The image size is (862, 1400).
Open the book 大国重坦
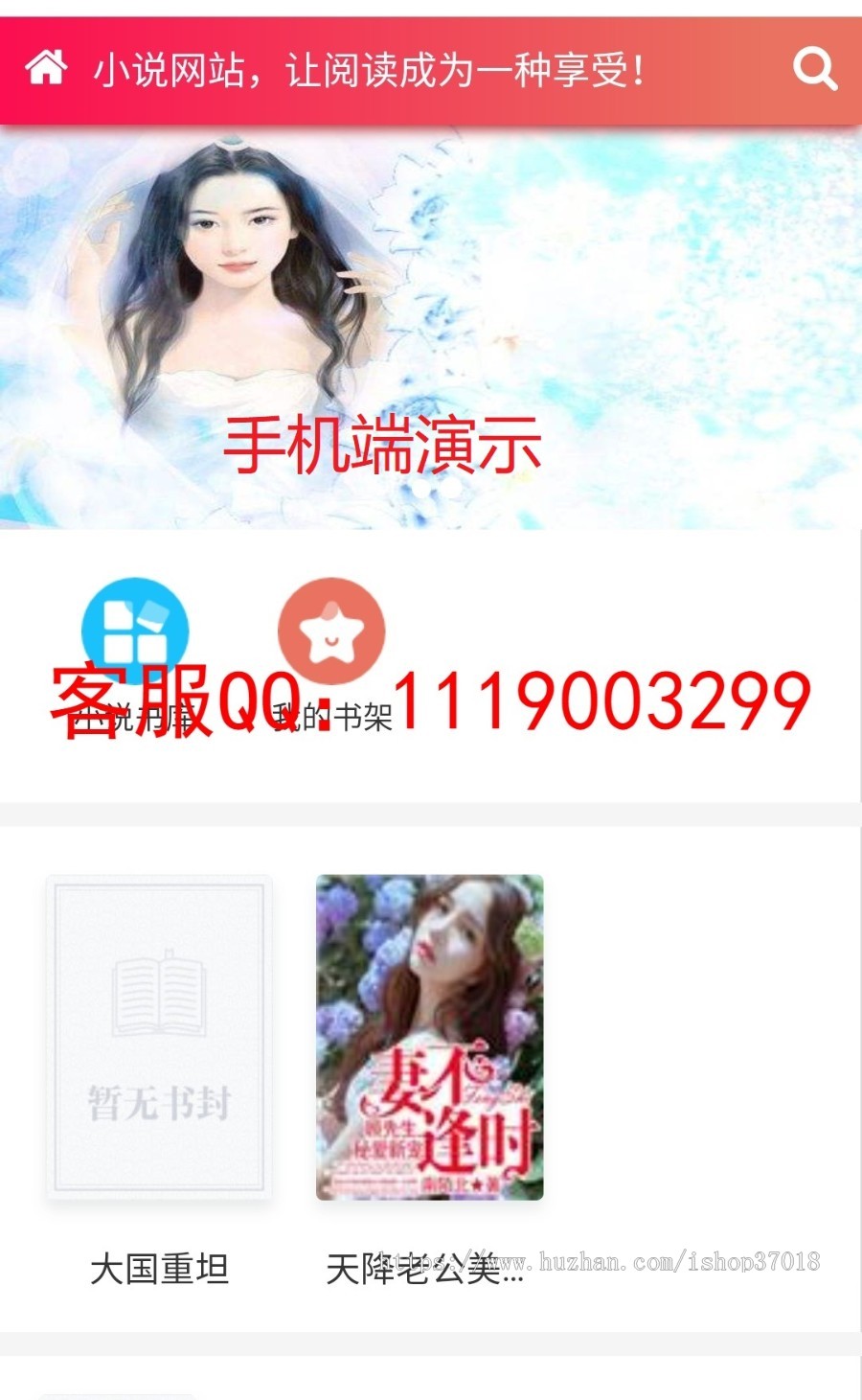tap(159, 1037)
